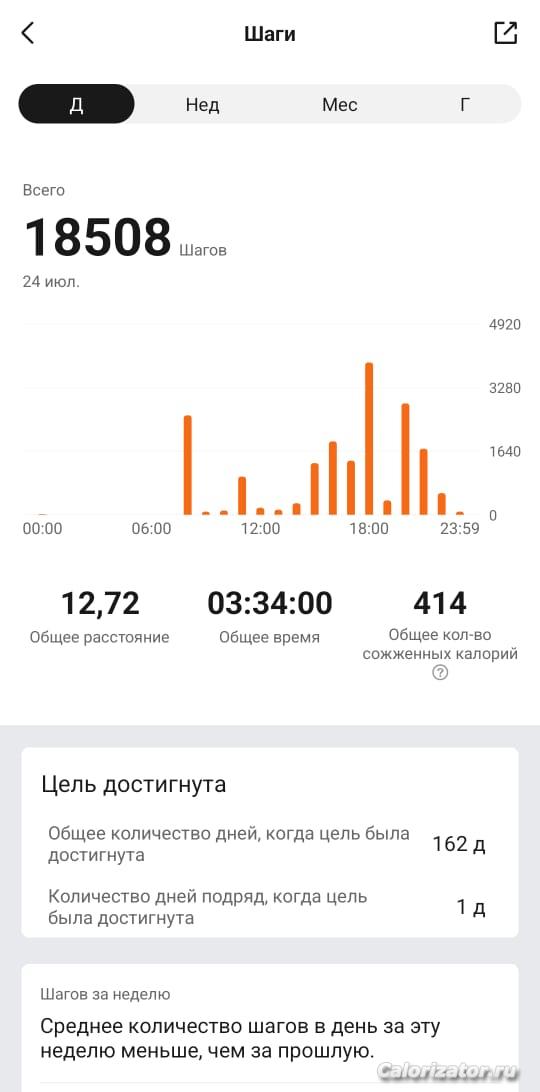This screenshot has height=1092, width=540.
Task: Select the Д day tab
Action: [77, 104]
